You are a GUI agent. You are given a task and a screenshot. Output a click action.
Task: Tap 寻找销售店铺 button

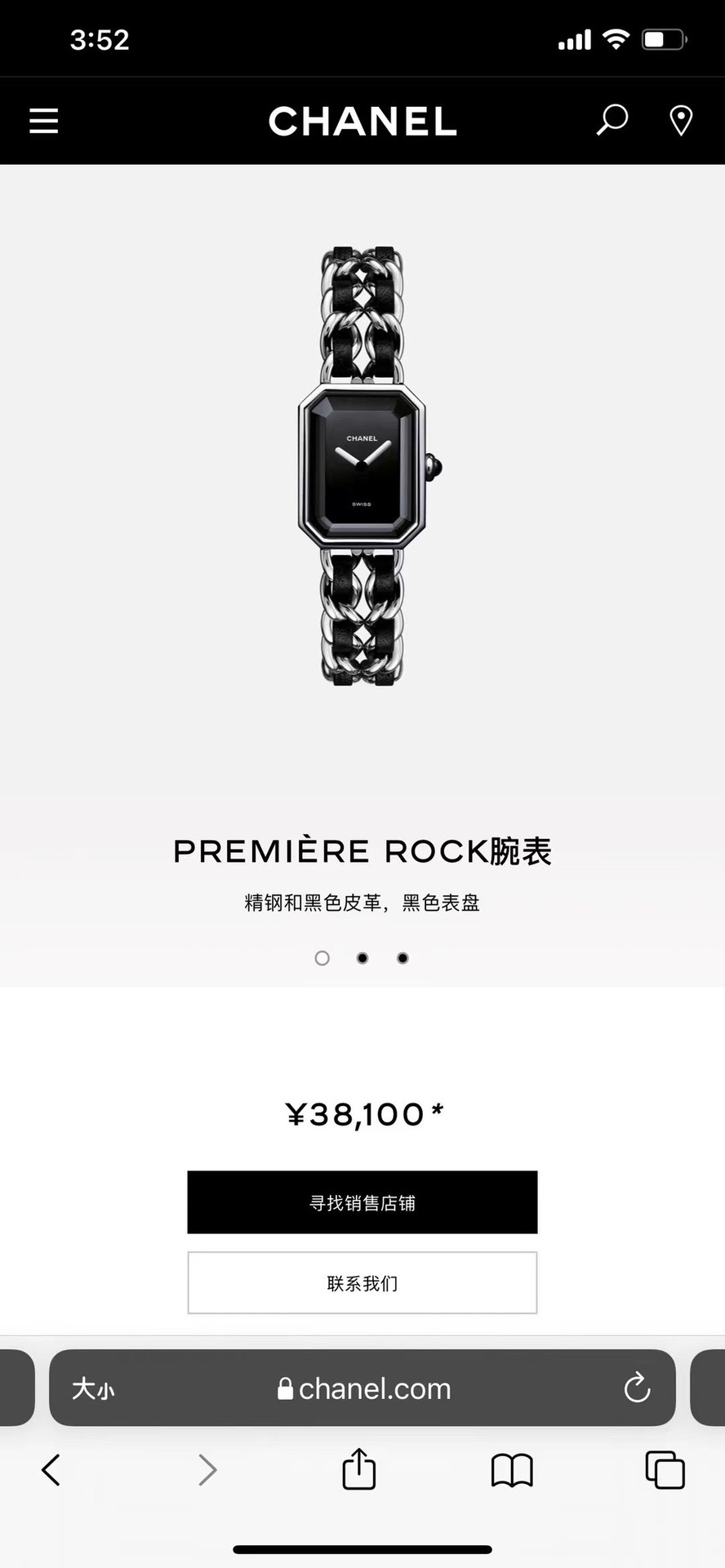click(362, 1202)
